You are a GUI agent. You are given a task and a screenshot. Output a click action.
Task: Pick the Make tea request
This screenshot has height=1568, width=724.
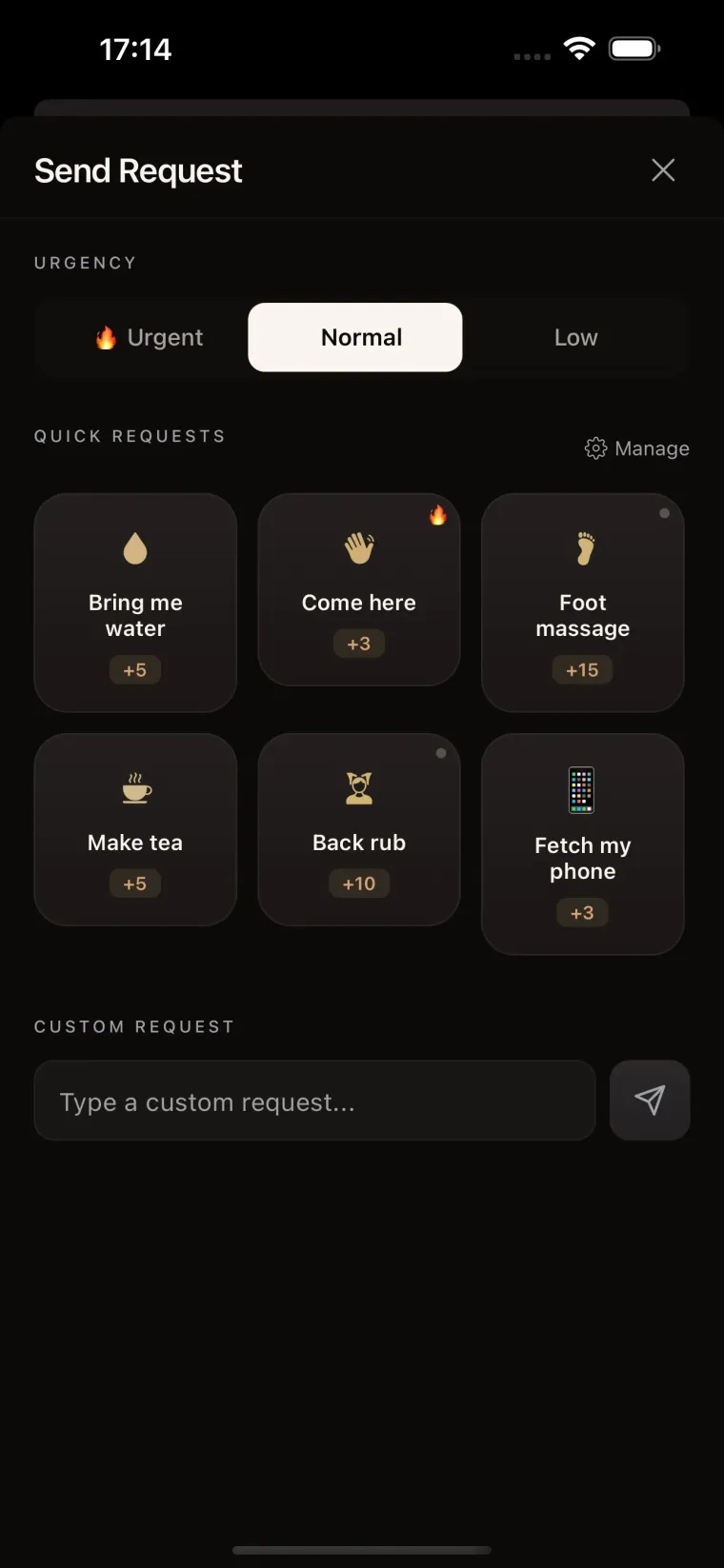(x=135, y=829)
